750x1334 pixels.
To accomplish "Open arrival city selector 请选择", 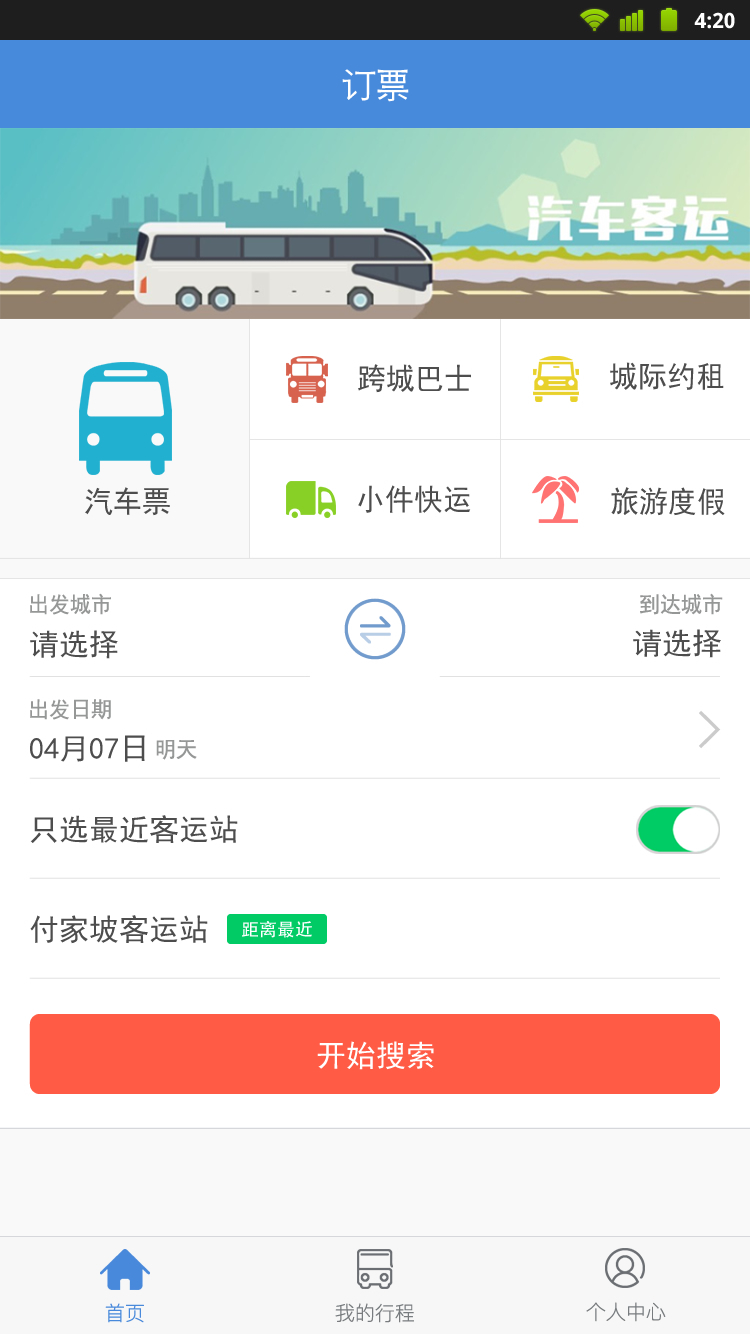I will 676,646.
